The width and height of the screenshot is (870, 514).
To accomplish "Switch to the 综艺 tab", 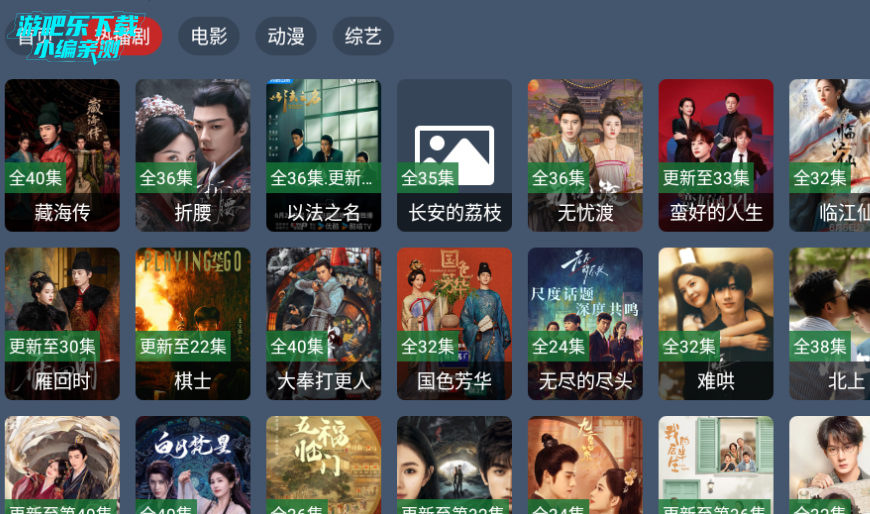I will pyautogui.click(x=363, y=37).
